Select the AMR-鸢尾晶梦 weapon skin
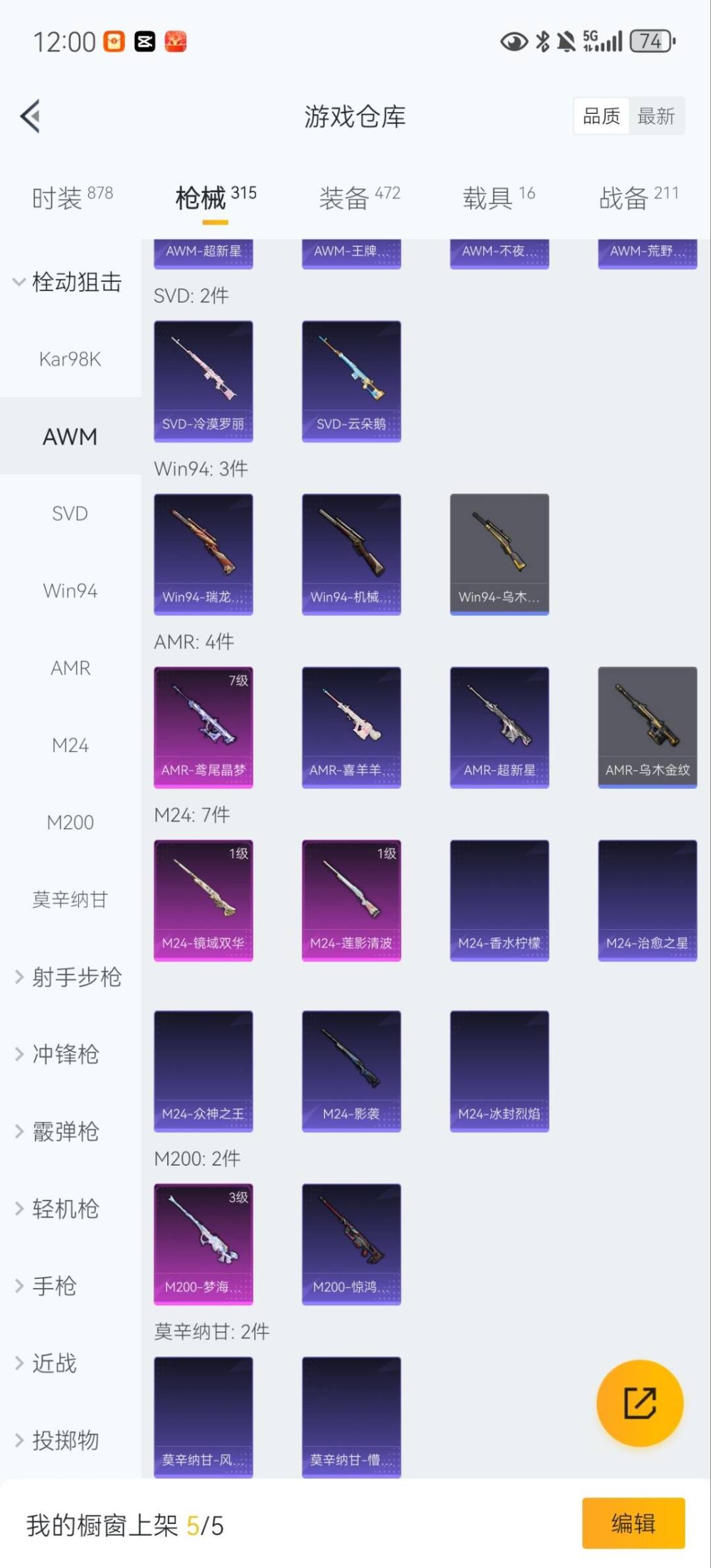The image size is (711, 1568). (203, 724)
